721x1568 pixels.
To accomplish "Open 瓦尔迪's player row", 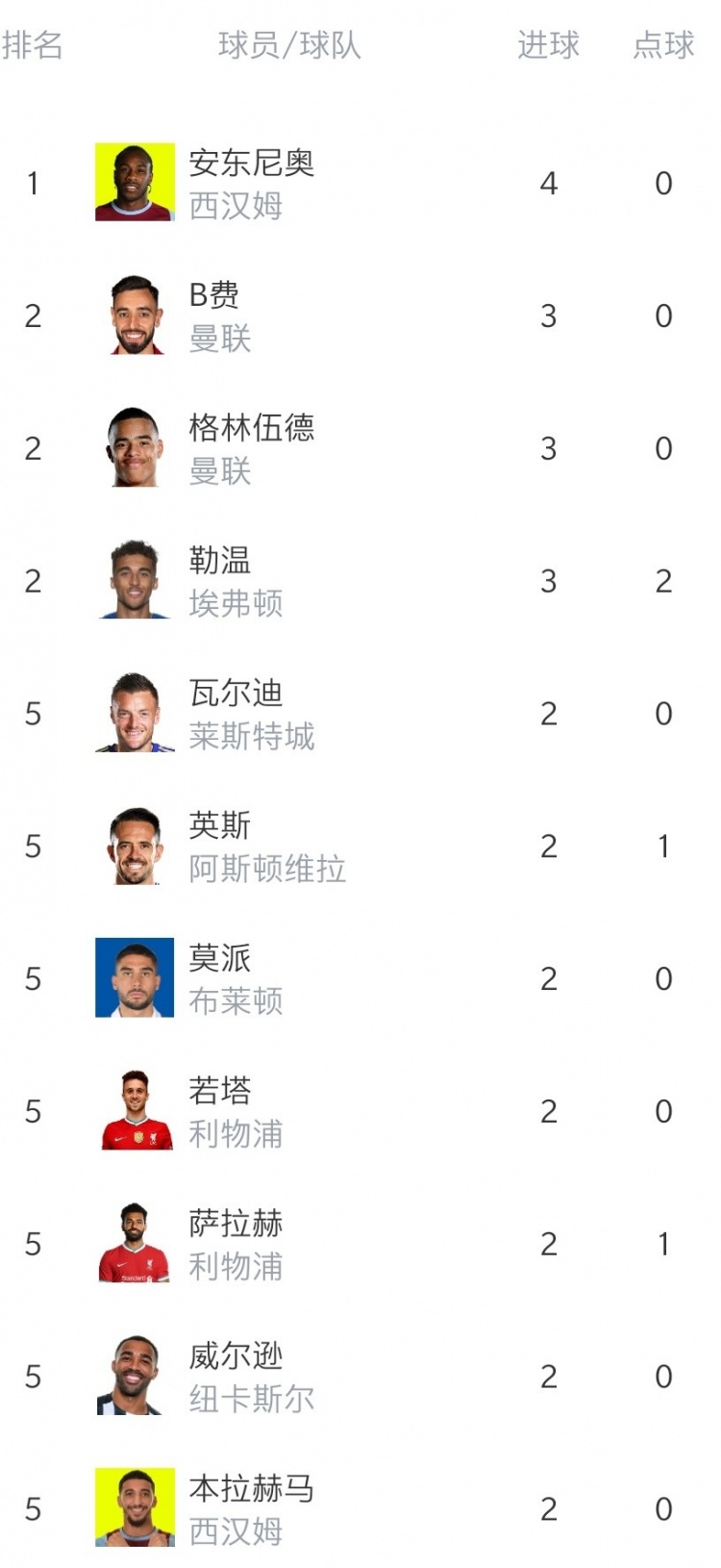I will (x=360, y=714).
